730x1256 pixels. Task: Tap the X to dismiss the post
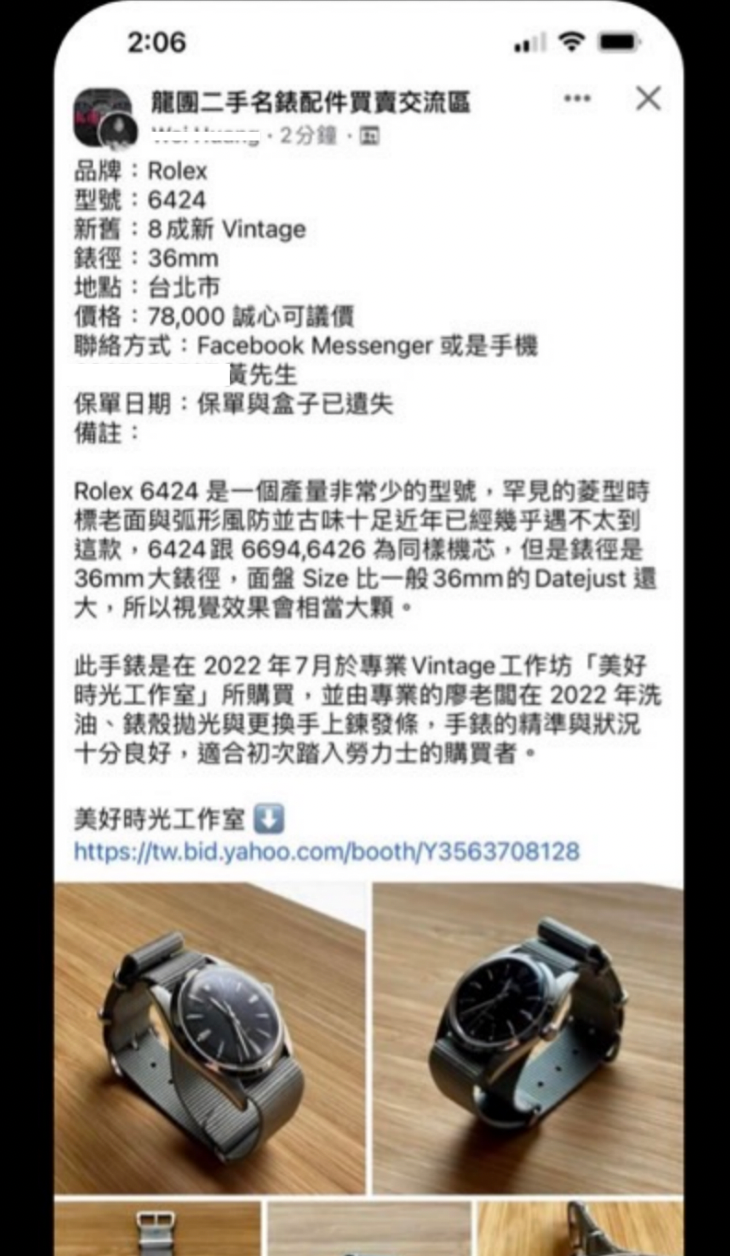(x=647, y=99)
